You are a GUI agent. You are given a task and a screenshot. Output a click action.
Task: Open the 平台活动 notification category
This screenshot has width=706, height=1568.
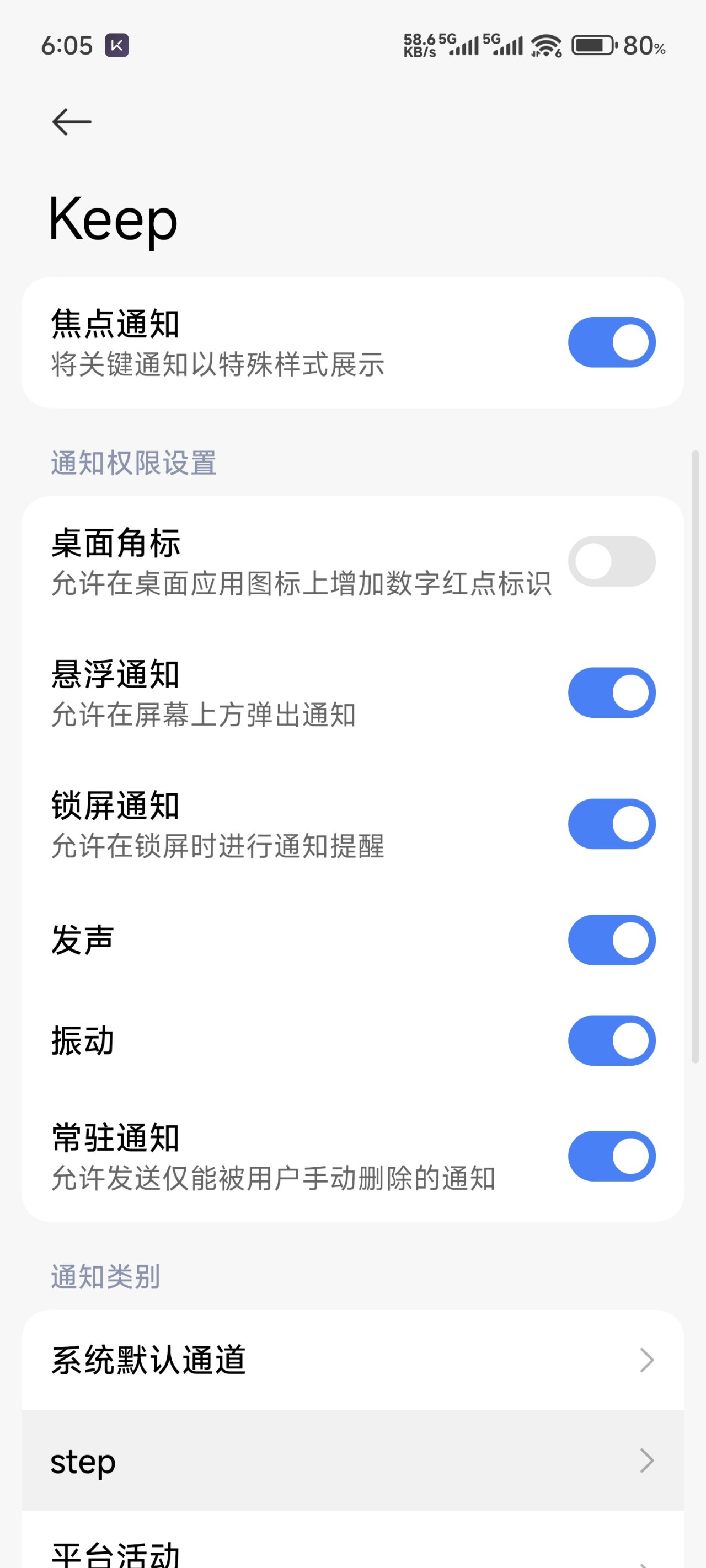[x=352, y=1554]
